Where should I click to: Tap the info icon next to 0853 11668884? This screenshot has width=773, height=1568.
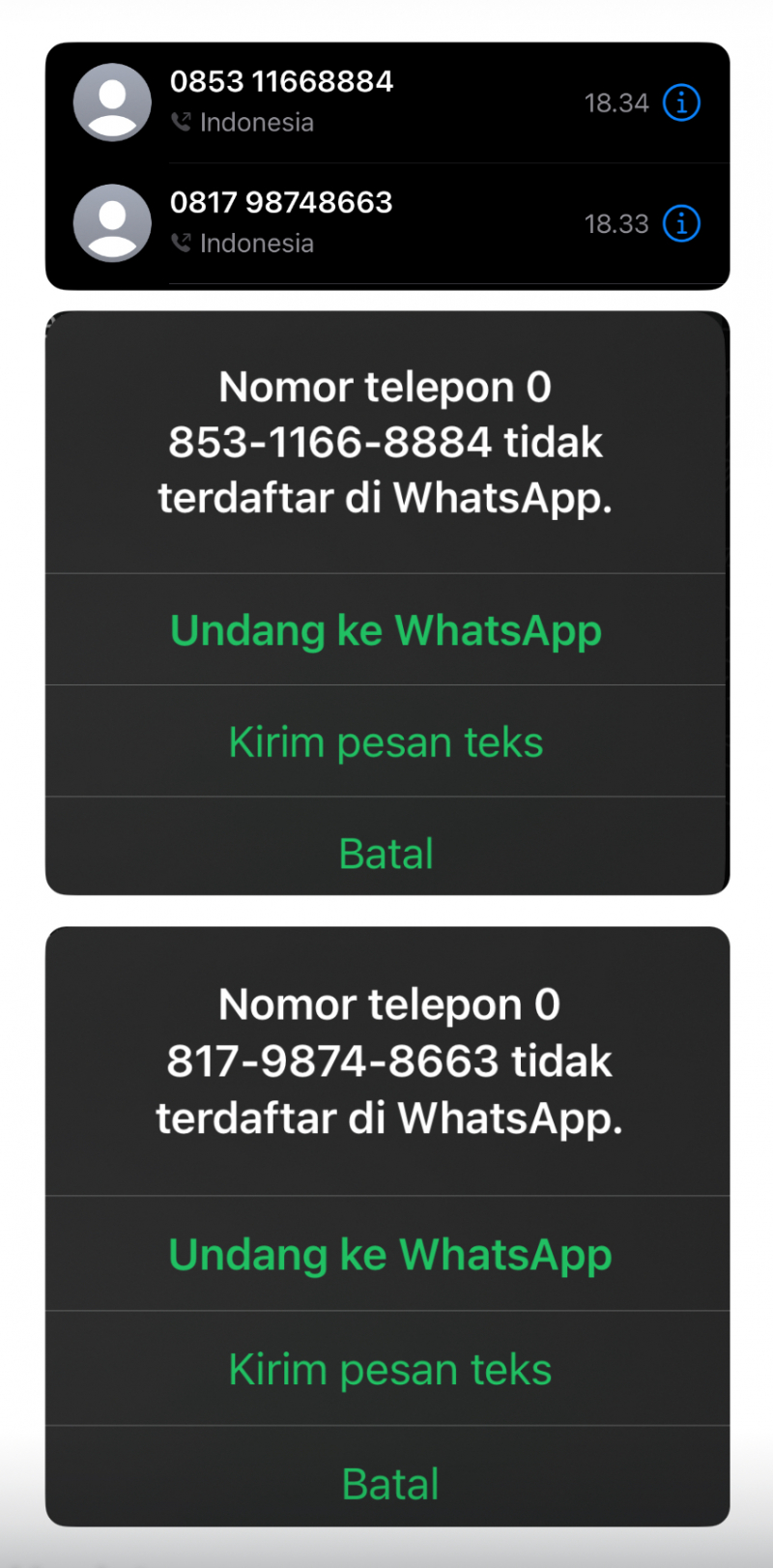click(680, 102)
